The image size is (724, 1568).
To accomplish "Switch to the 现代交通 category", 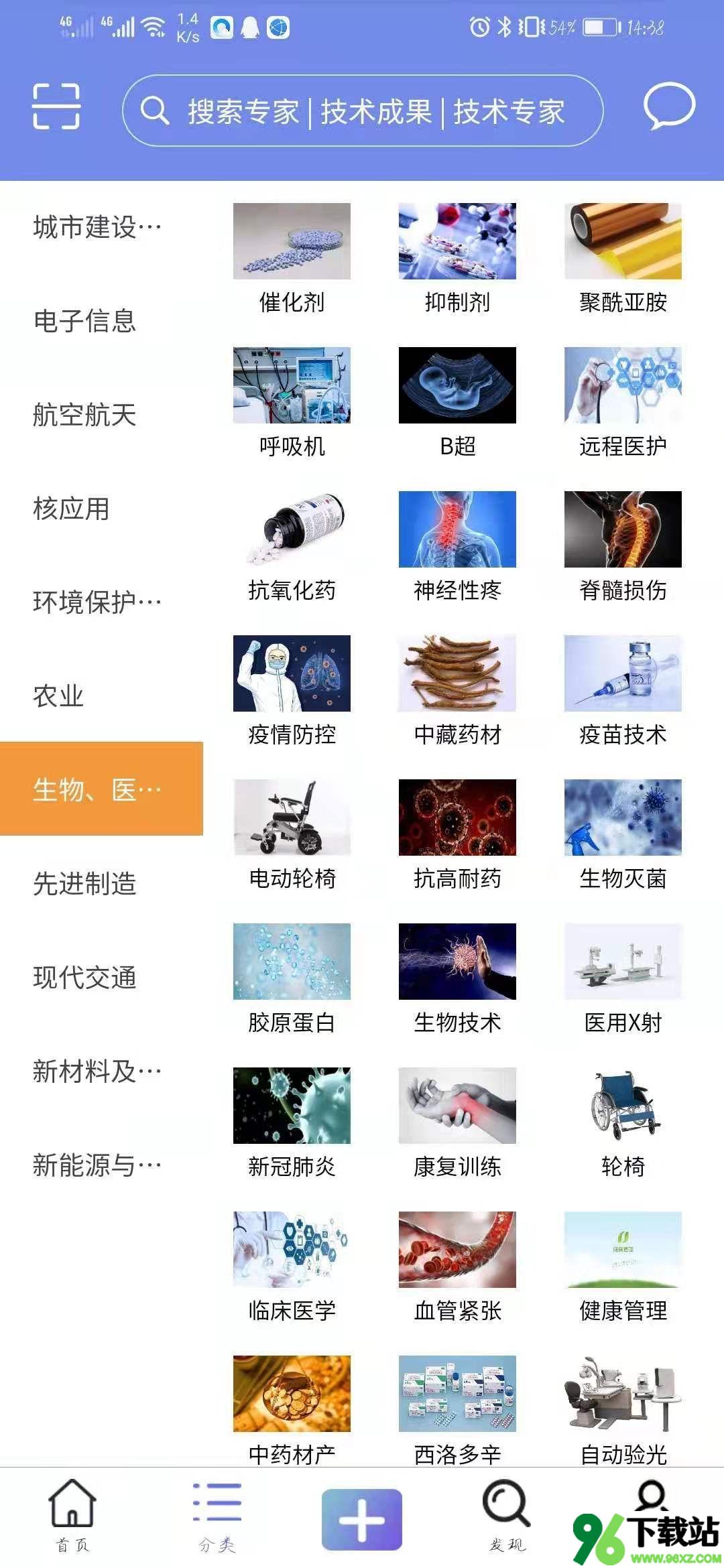I will [x=84, y=977].
